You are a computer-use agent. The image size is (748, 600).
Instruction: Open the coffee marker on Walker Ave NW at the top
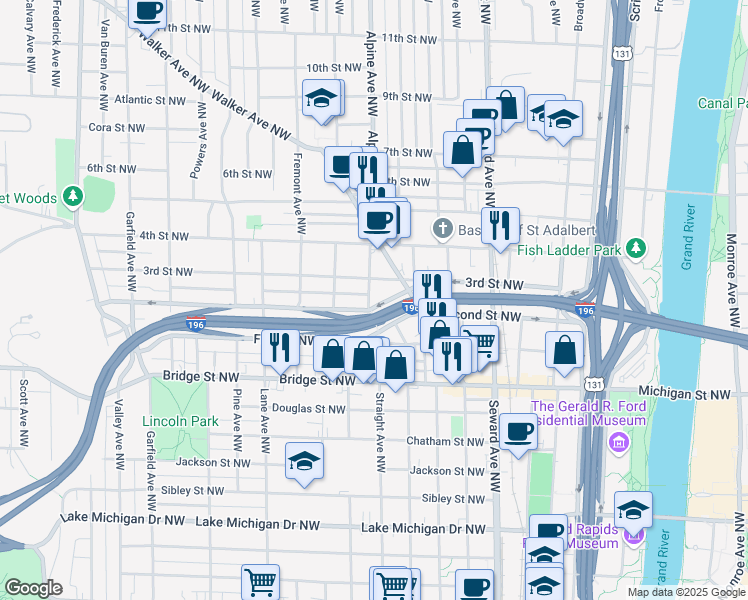click(147, 16)
